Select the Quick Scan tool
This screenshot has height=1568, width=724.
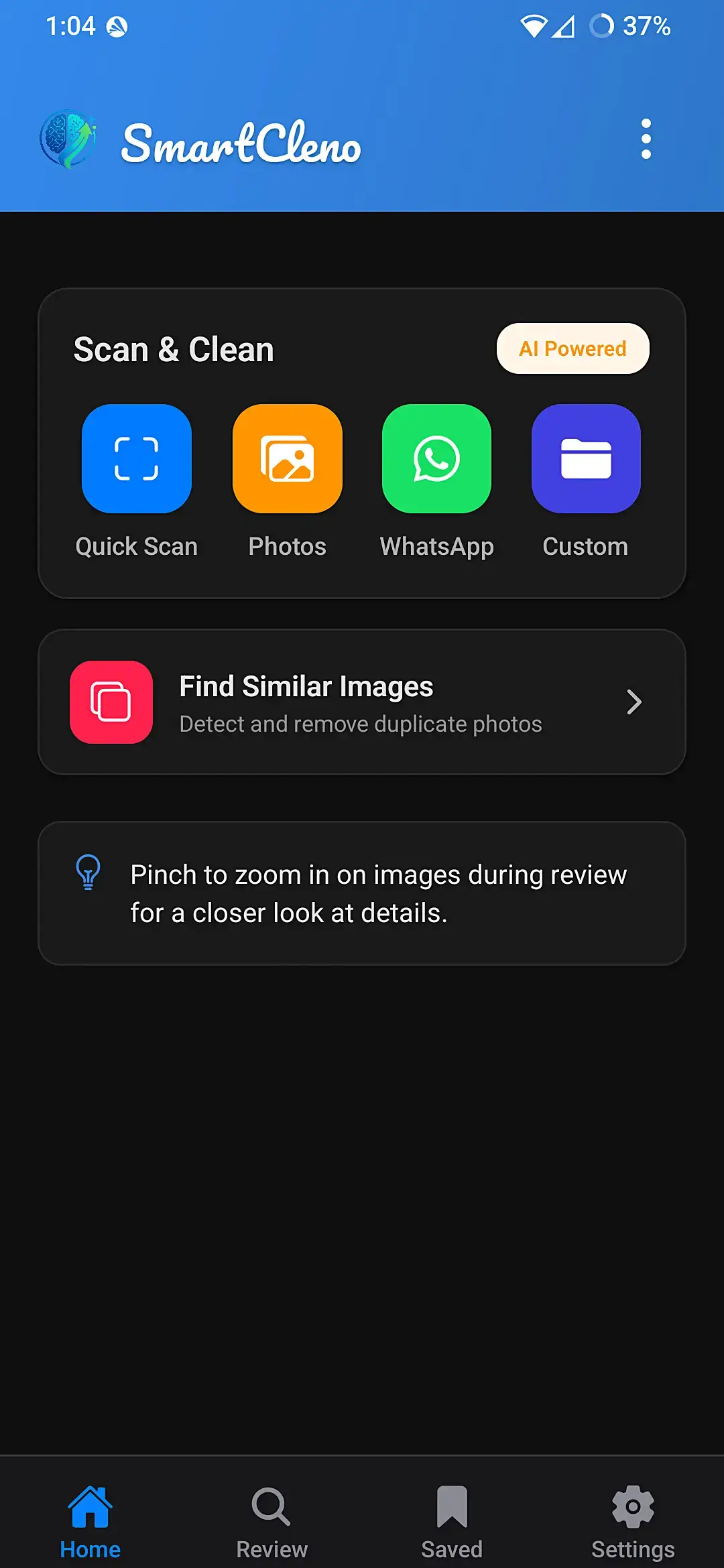[136, 459]
